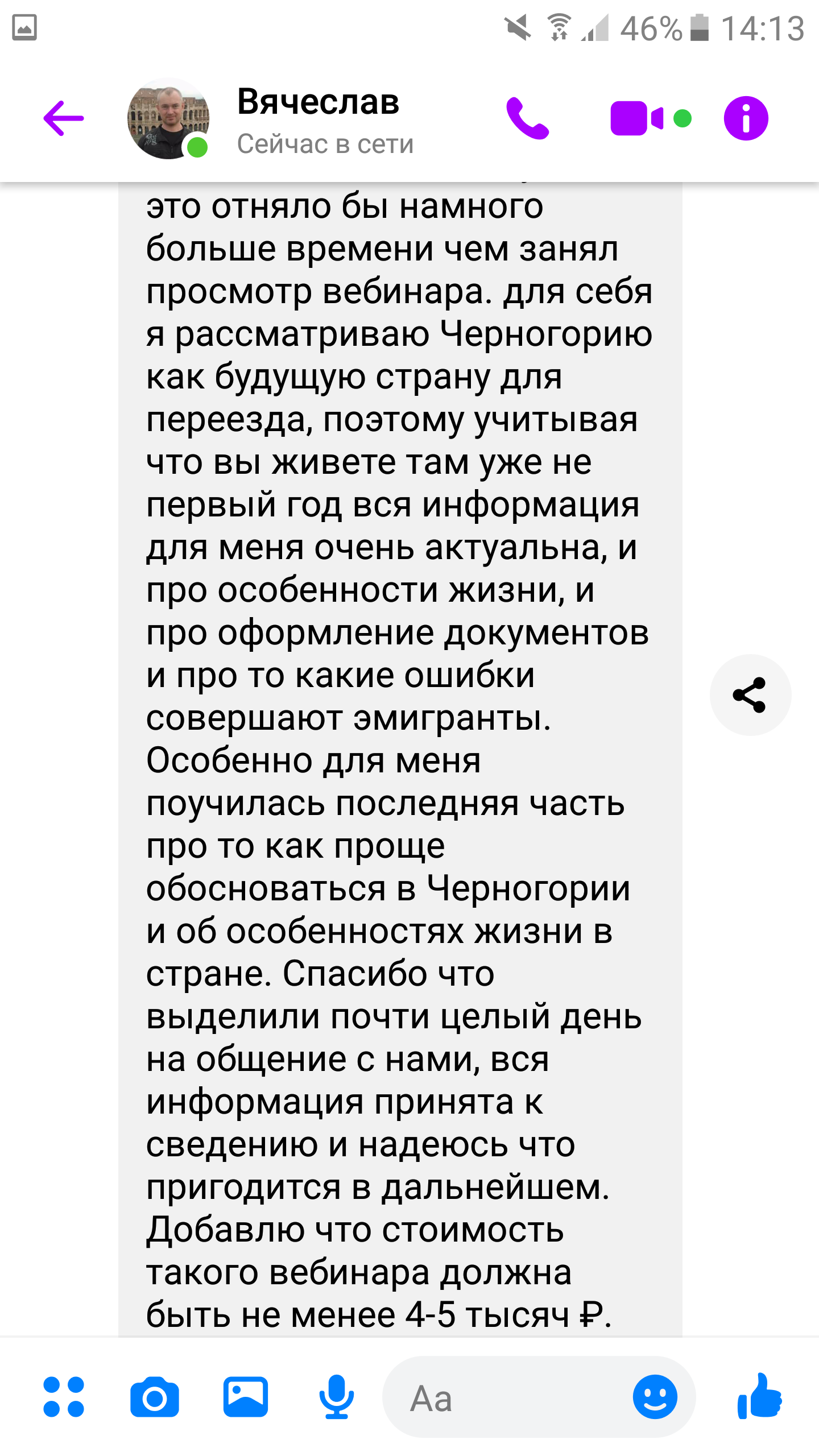Viewport: 819px width, 1456px height.
Task: Start a voice call with Вячеслав
Action: coord(528,118)
